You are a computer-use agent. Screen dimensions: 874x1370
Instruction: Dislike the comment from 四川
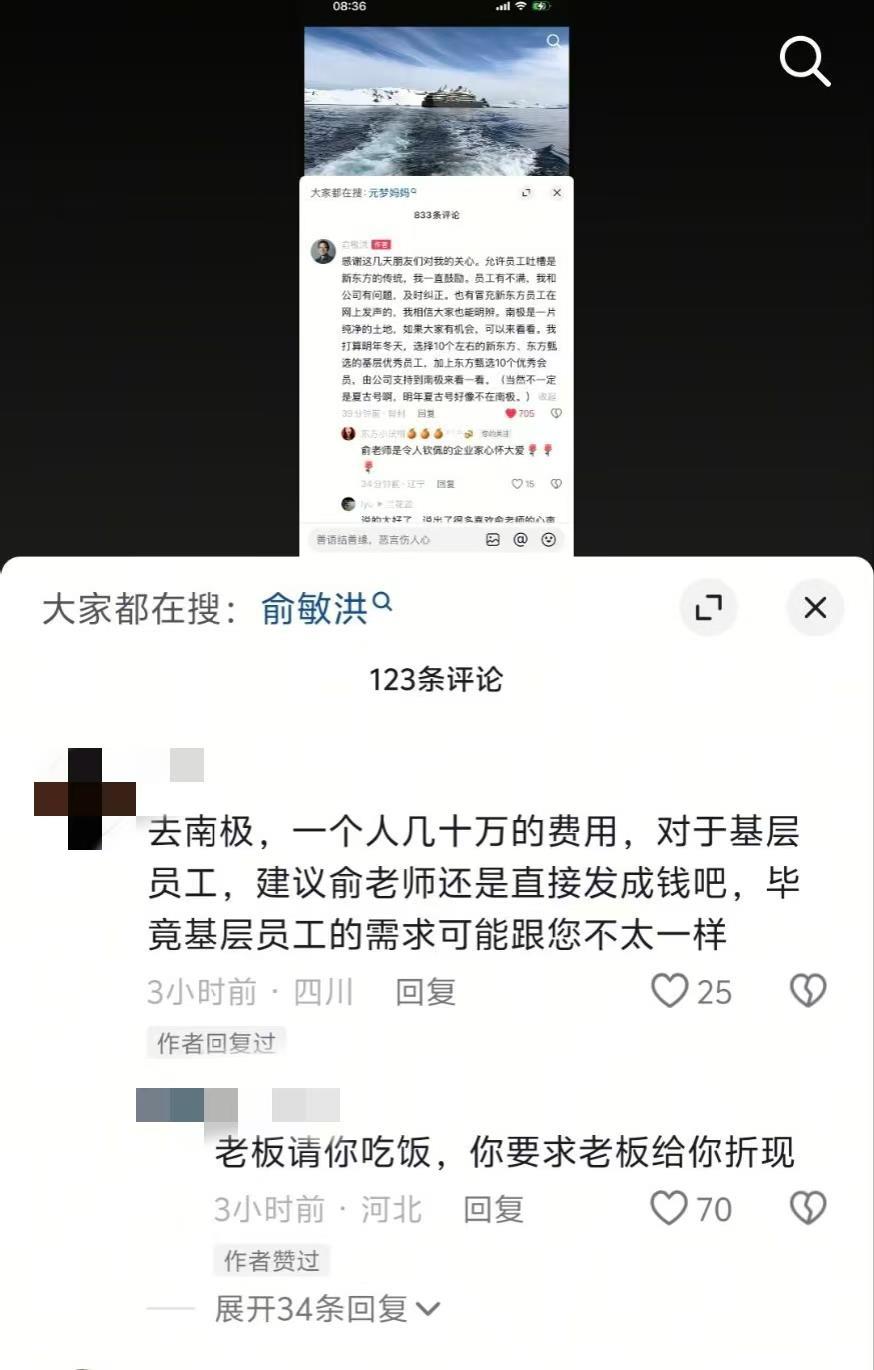click(x=808, y=991)
